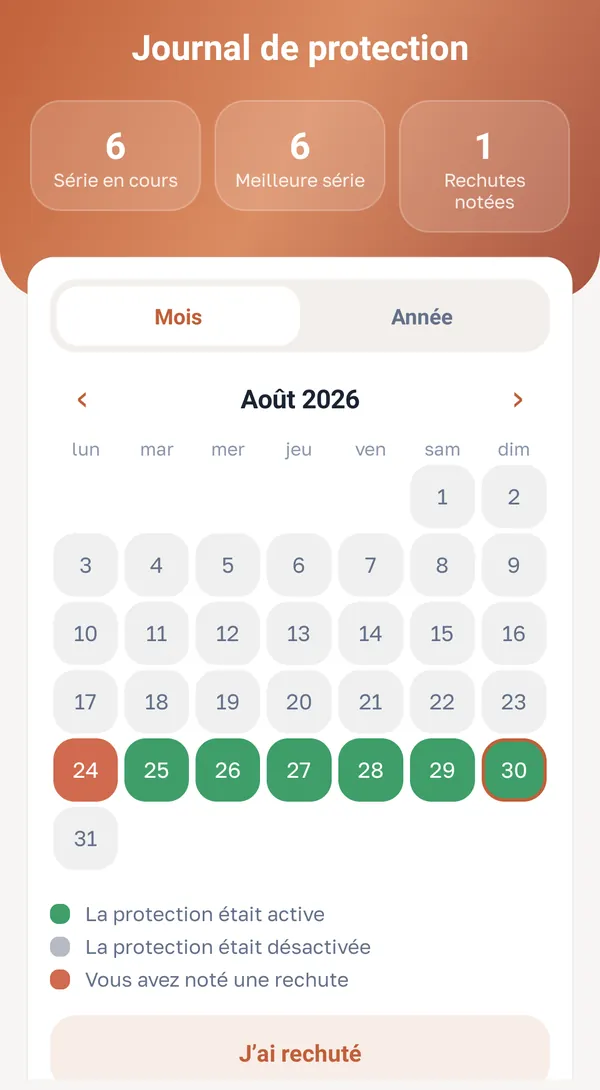Go to the previous month
Screen dimensions: 600x1090
click(82, 400)
